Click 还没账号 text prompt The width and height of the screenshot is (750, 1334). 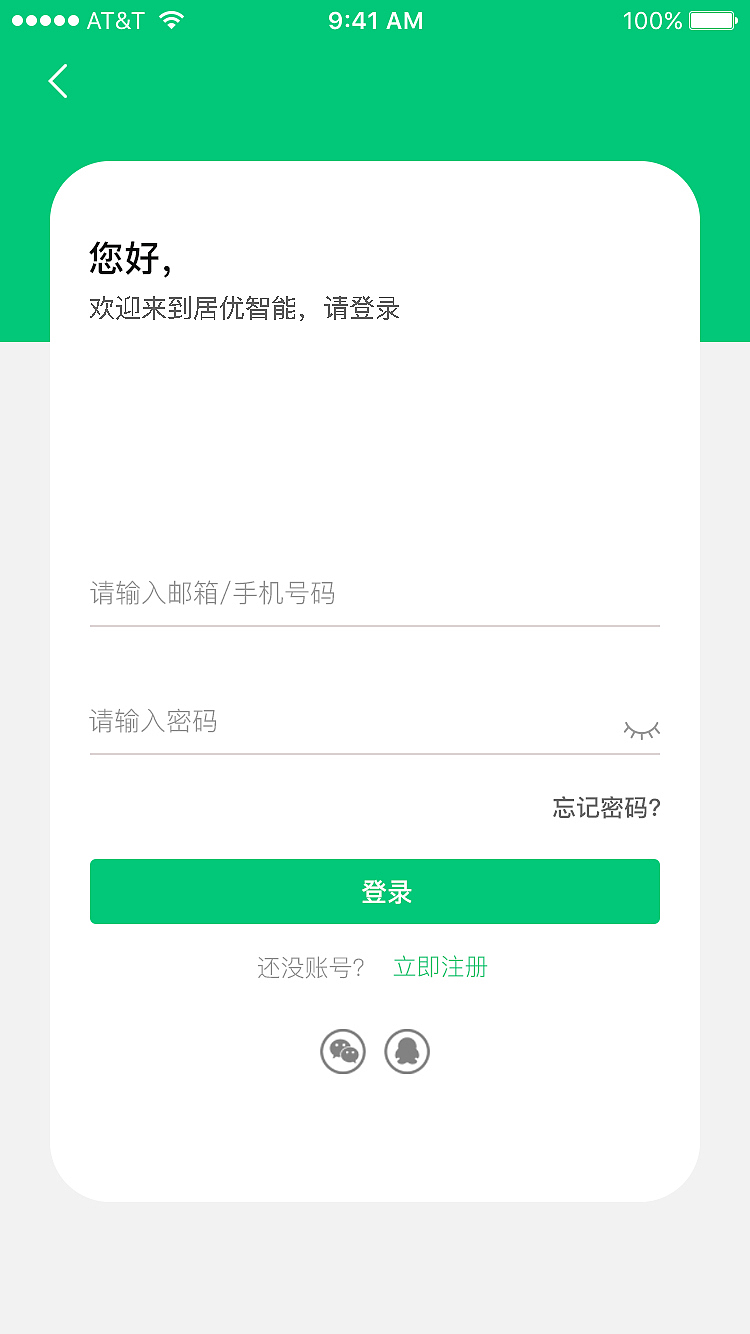(x=308, y=967)
